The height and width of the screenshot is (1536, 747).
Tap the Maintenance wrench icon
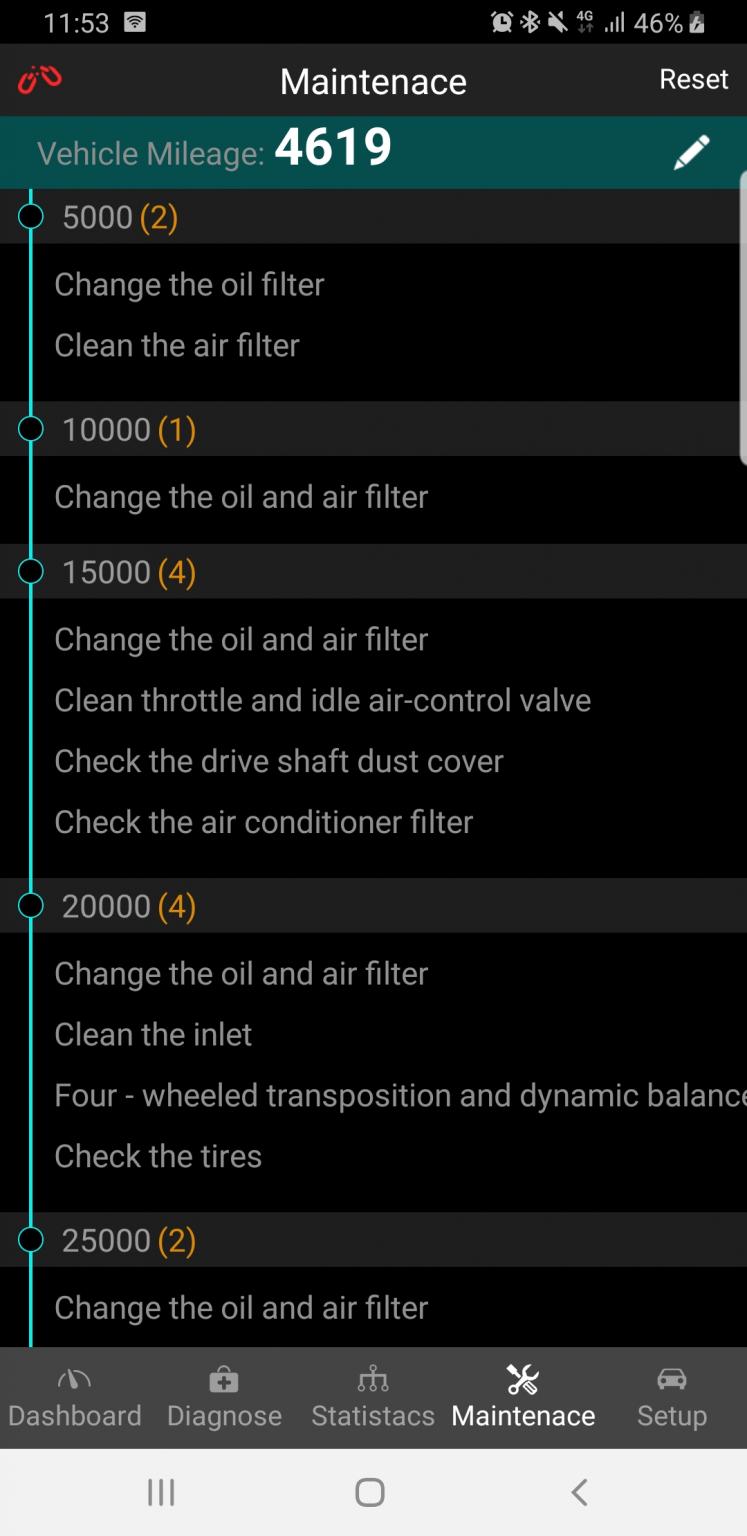[522, 1379]
